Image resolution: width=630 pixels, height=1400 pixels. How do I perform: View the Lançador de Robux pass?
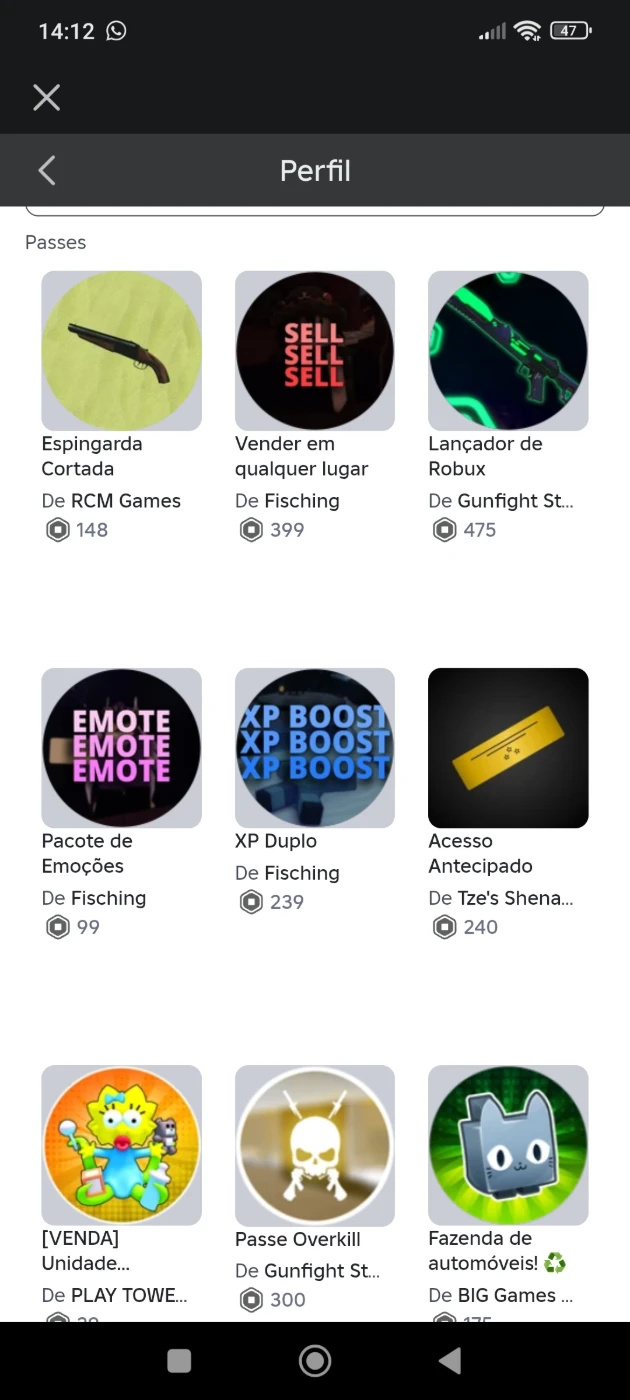(x=508, y=351)
